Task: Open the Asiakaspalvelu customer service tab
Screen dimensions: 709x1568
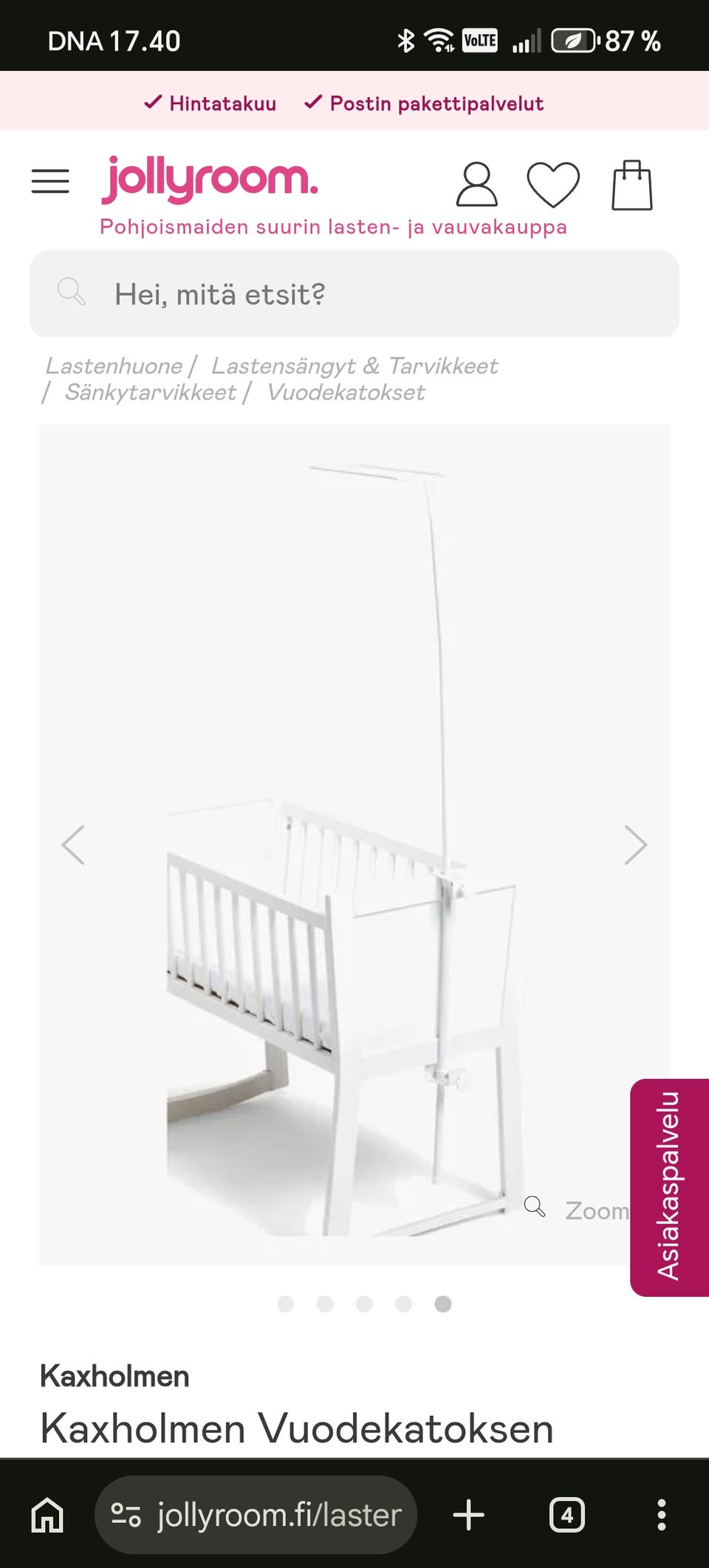Action: (669, 1187)
